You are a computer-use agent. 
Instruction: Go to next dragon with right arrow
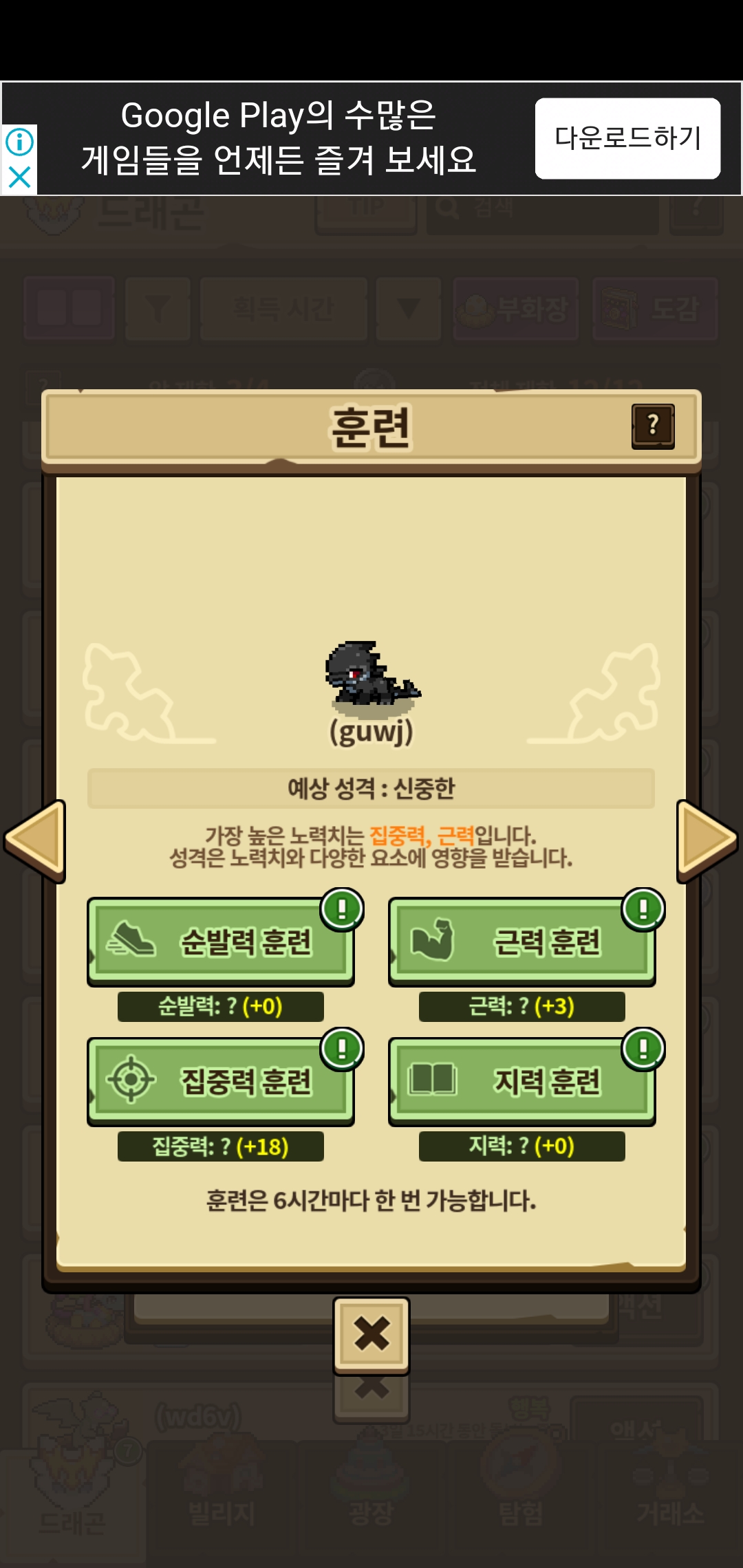coord(707,840)
